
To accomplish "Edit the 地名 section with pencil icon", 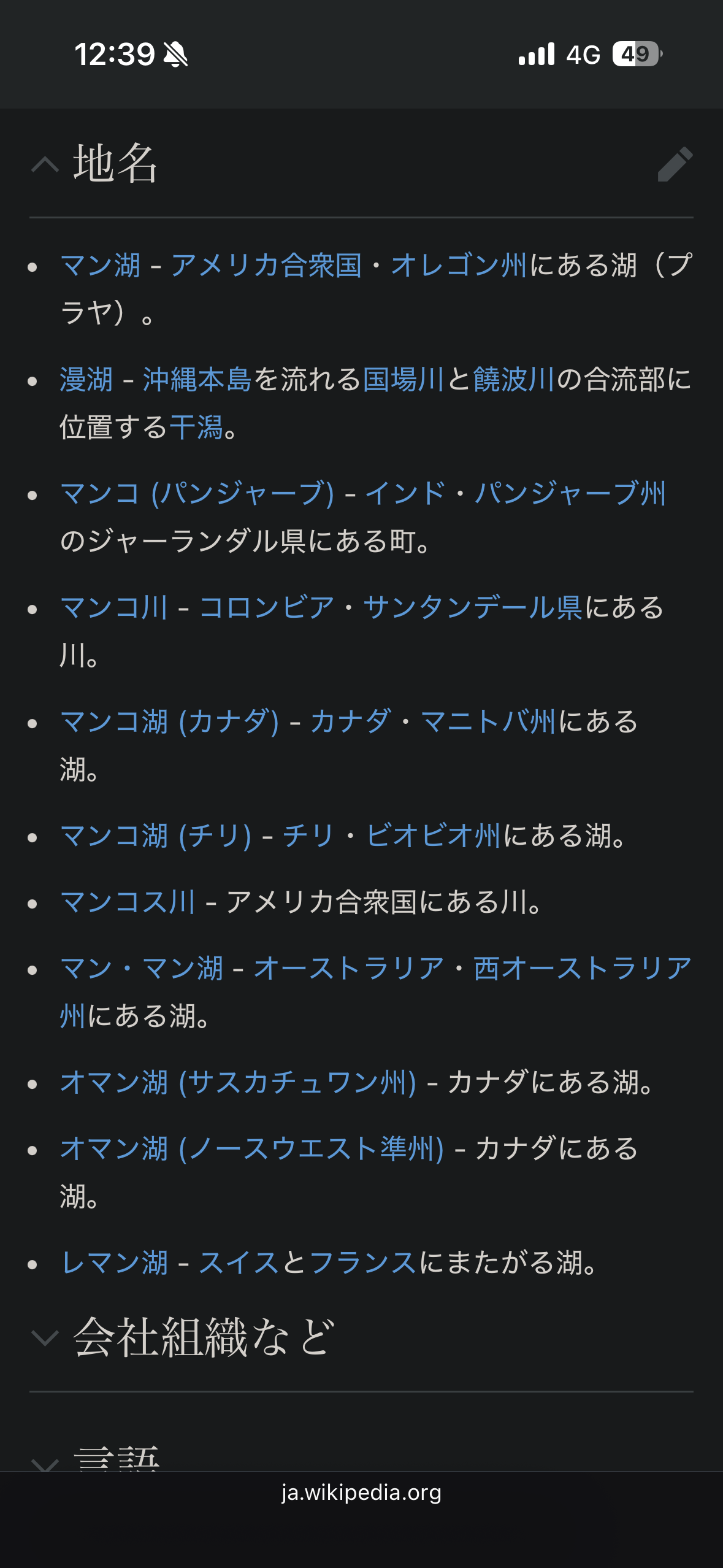I will (x=675, y=164).
